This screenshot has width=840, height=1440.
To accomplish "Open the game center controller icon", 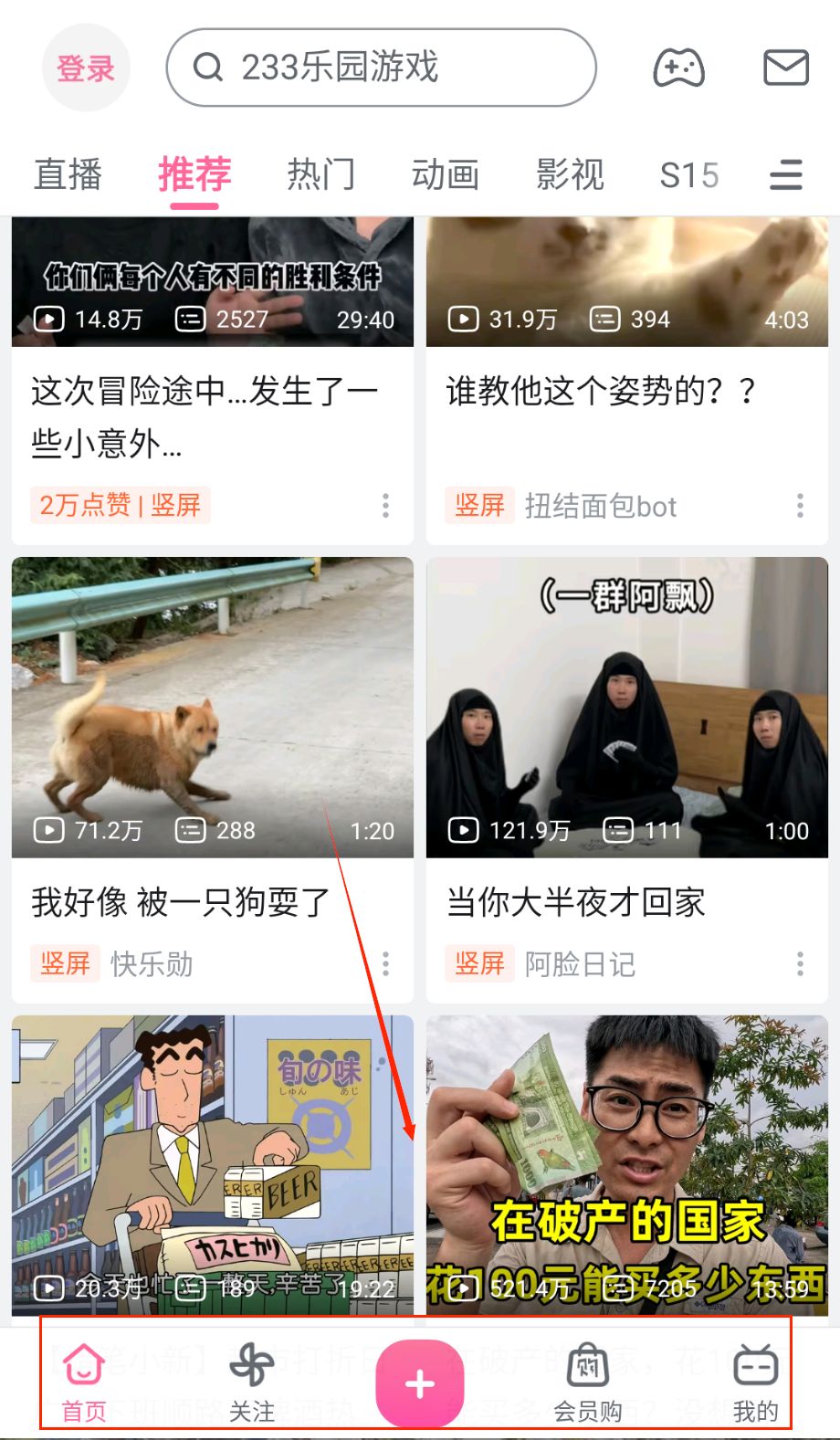I will click(x=678, y=68).
